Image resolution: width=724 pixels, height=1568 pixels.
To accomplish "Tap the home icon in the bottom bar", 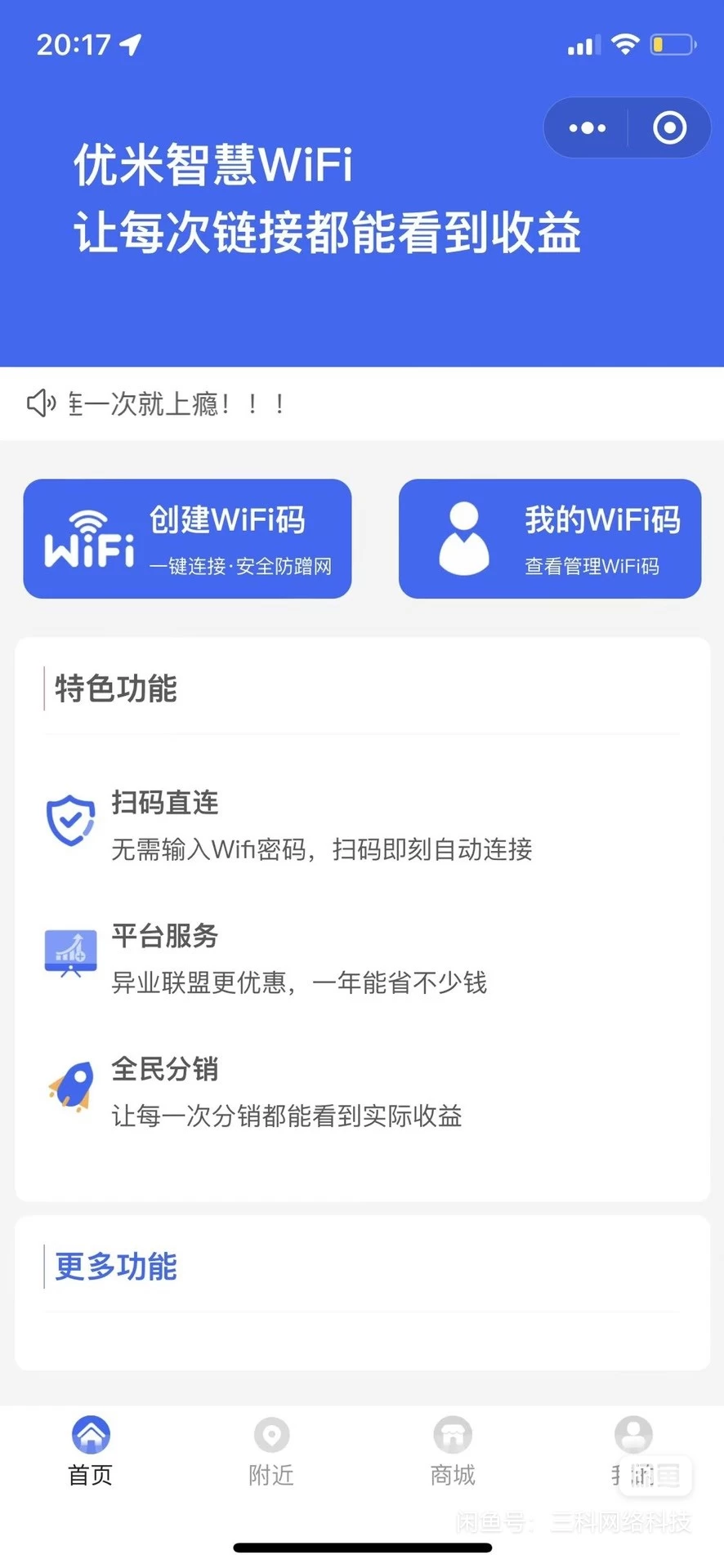I will (90, 1436).
